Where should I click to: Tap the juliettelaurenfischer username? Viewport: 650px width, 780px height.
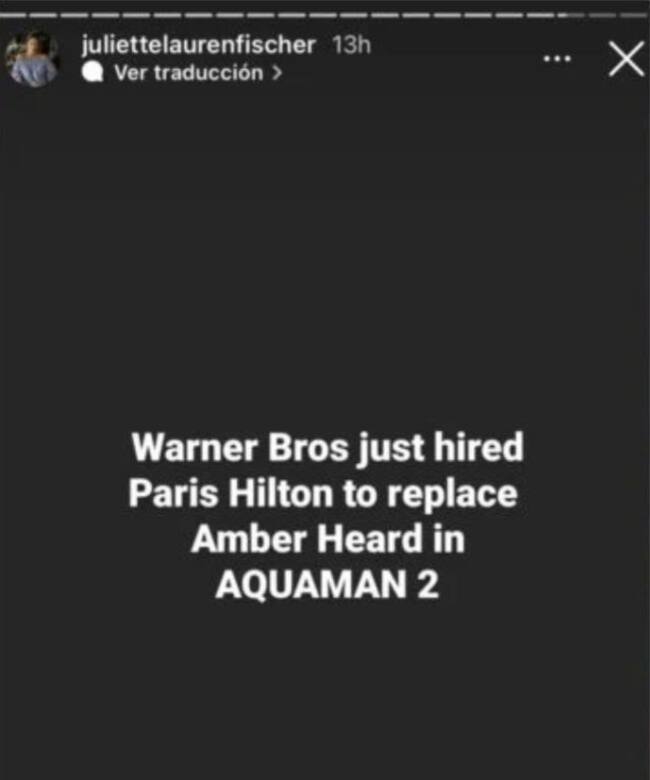click(198, 45)
